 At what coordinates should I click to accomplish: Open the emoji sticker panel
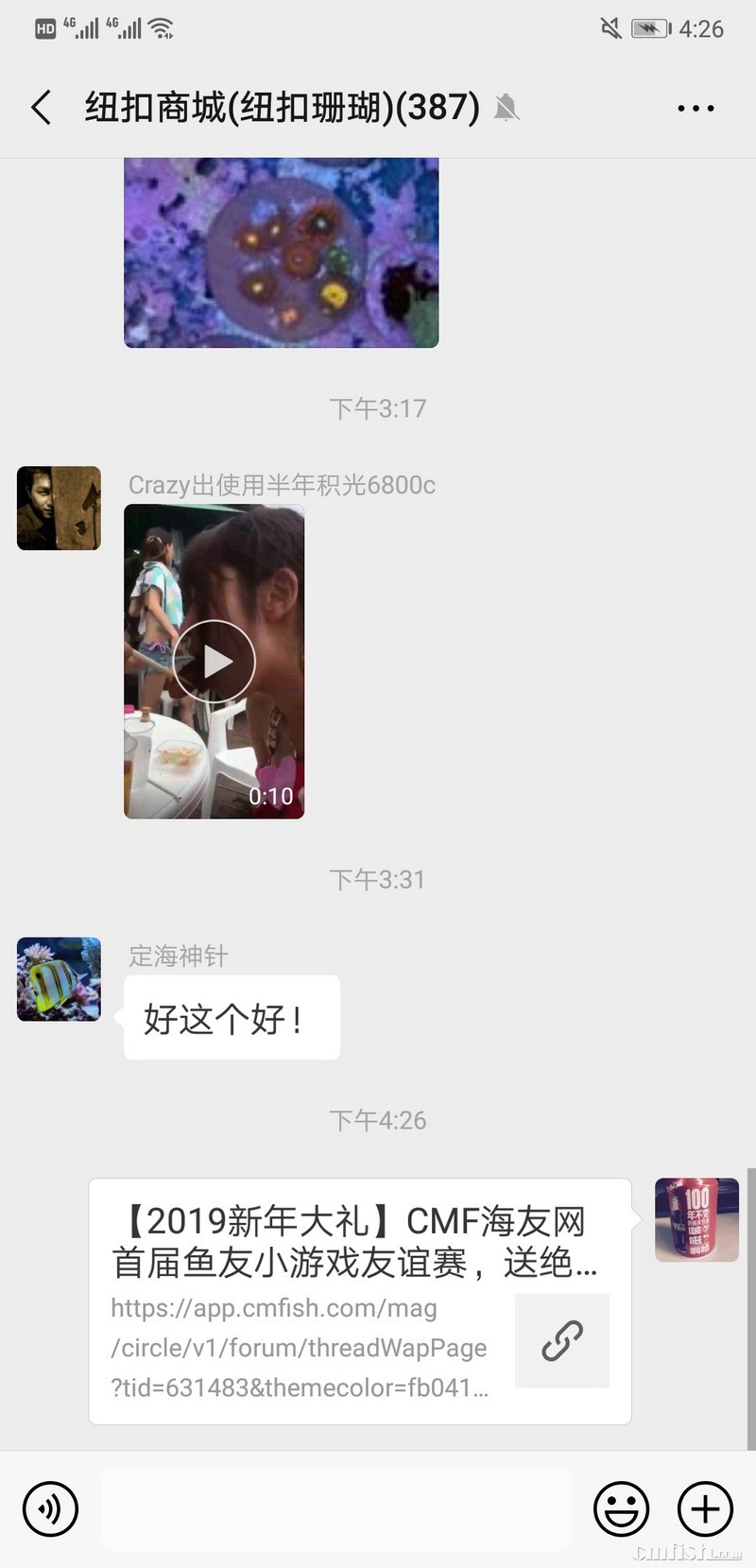(621, 1508)
